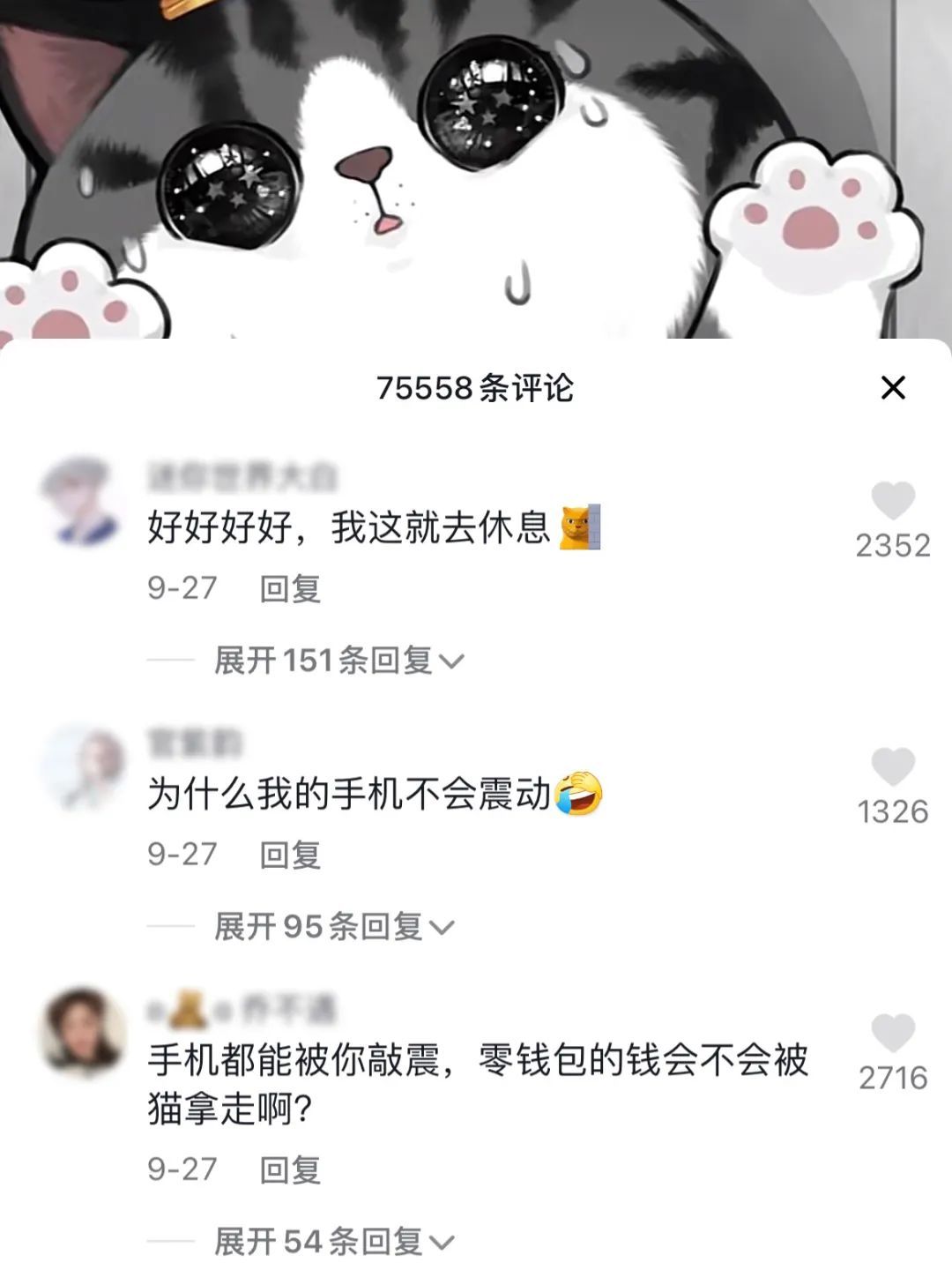The image size is (952, 1270).
Task: Like the comment 手机都能被你敲震
Action: (x=893, y=1034)
